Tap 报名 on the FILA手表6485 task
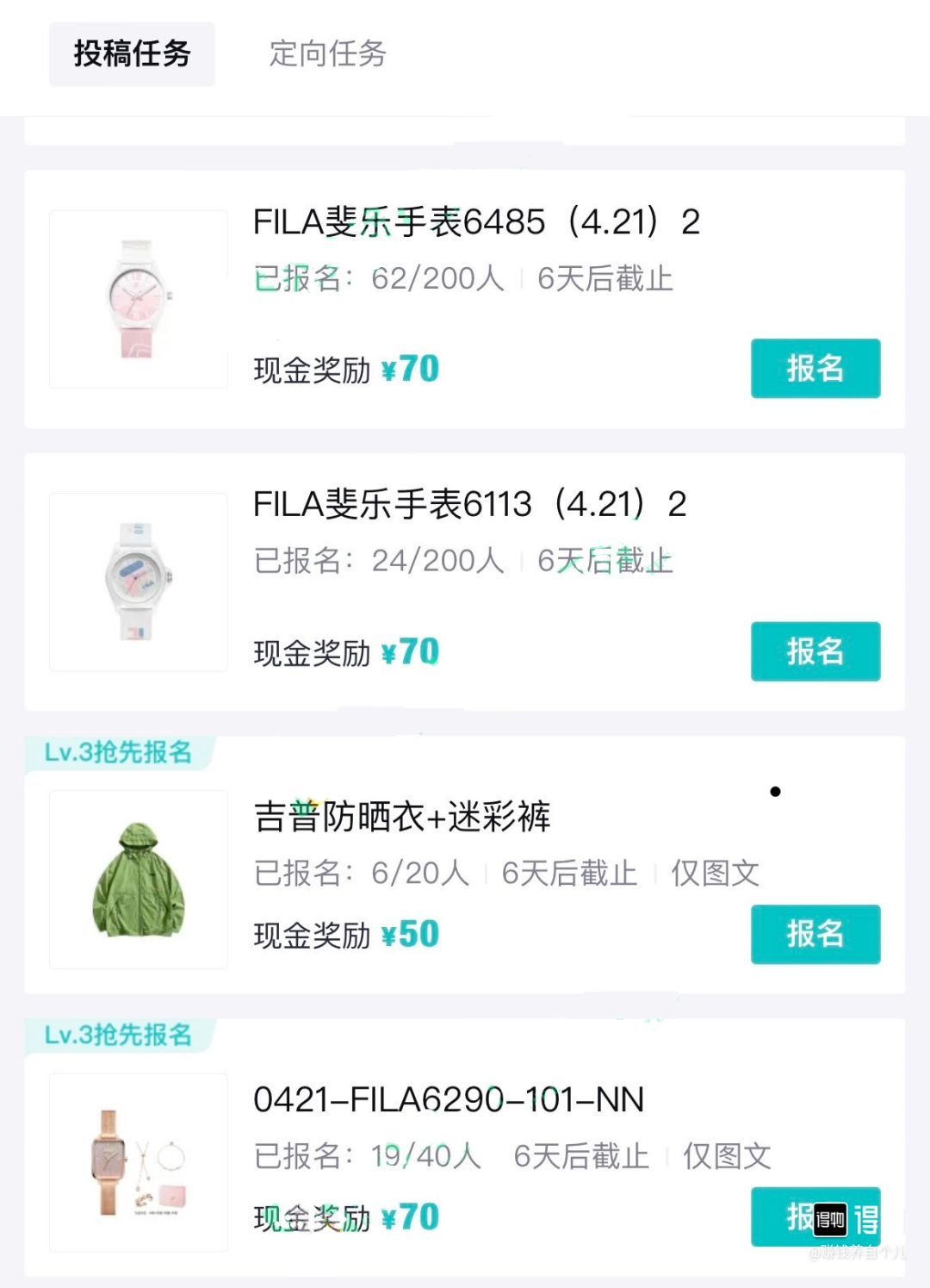The height and width of the screenshot is (1288, 930). point(815,369)
